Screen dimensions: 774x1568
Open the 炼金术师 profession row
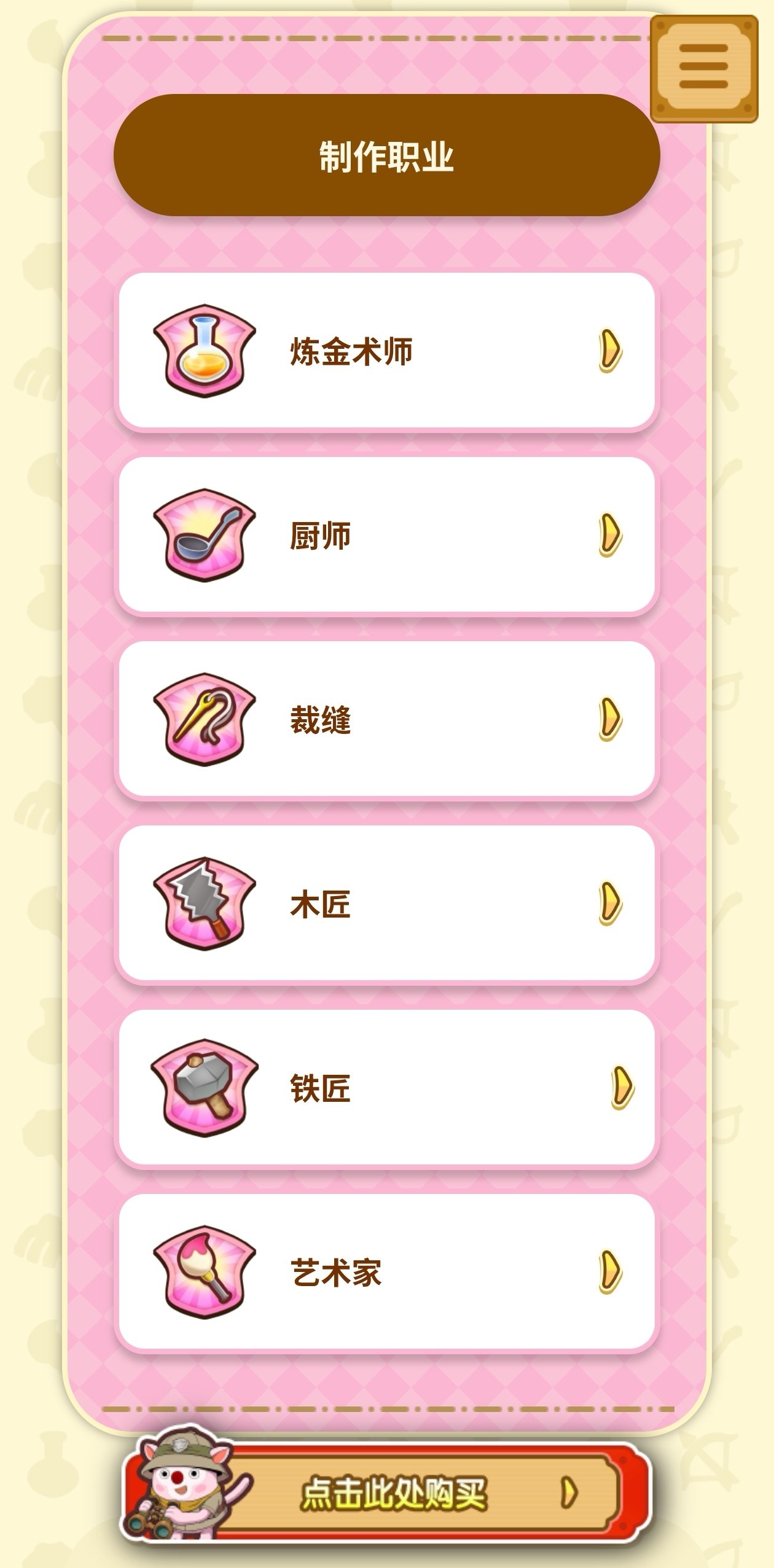pos(387,351)
